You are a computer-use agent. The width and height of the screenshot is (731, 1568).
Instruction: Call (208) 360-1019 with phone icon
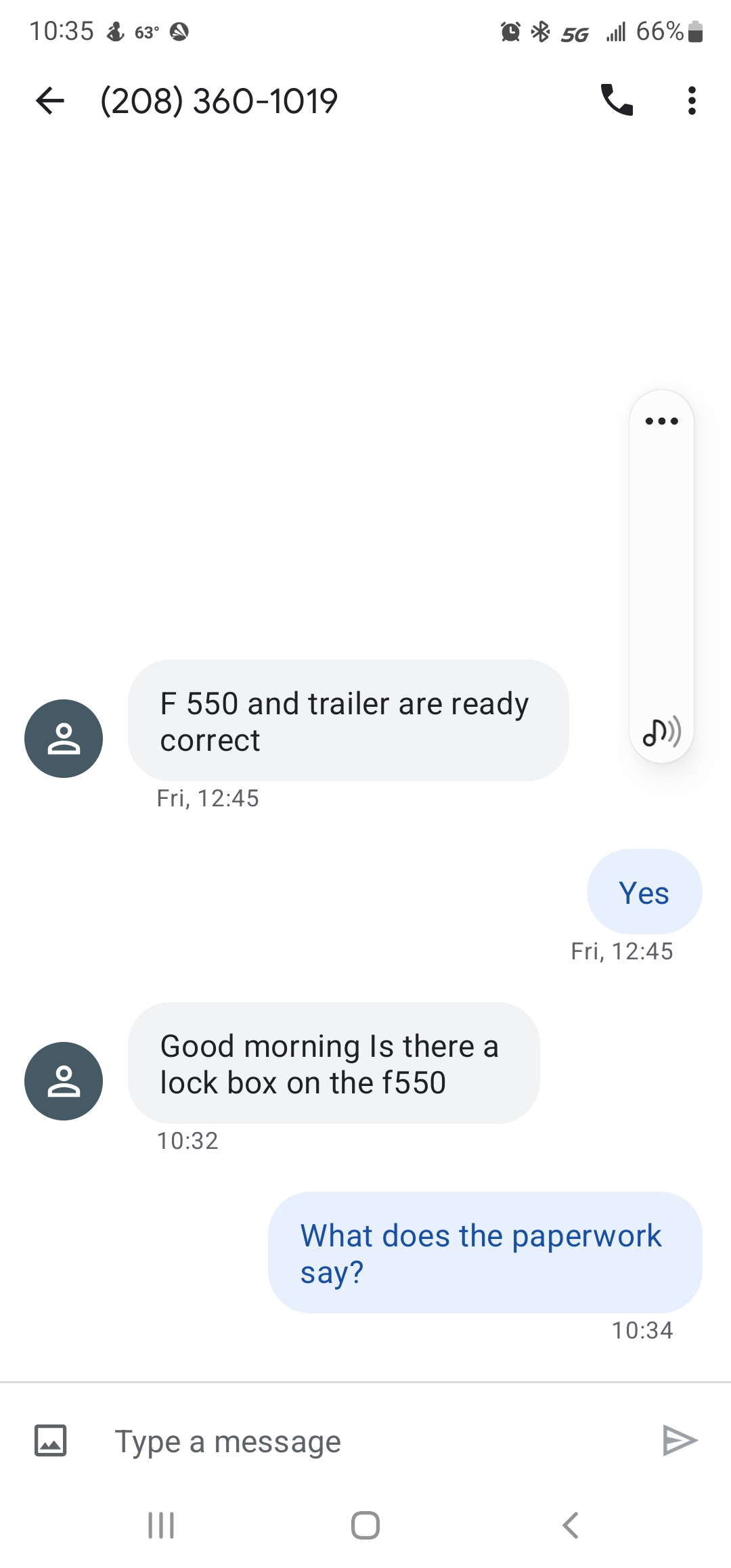tap(617, 101)
